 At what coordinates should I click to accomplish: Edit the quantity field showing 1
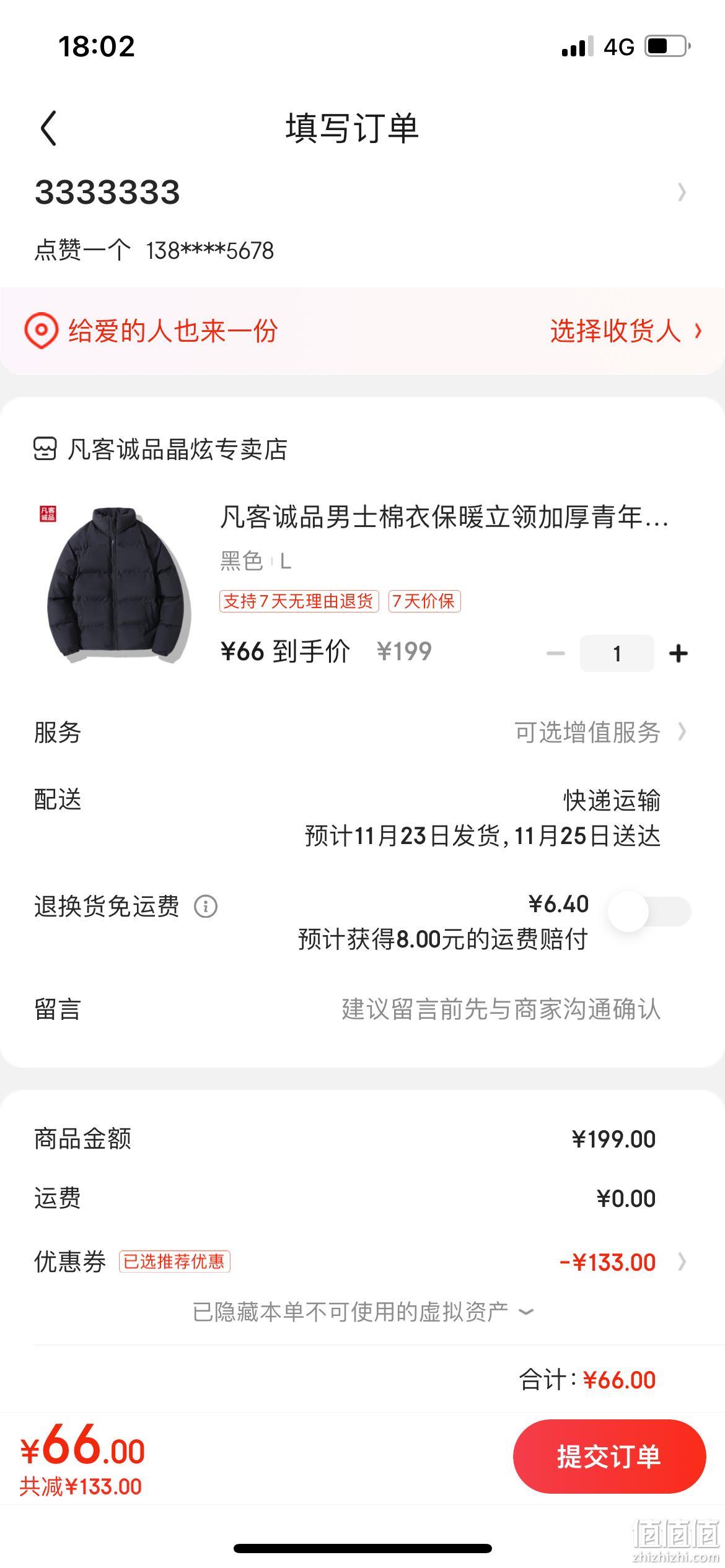point(617,653)
